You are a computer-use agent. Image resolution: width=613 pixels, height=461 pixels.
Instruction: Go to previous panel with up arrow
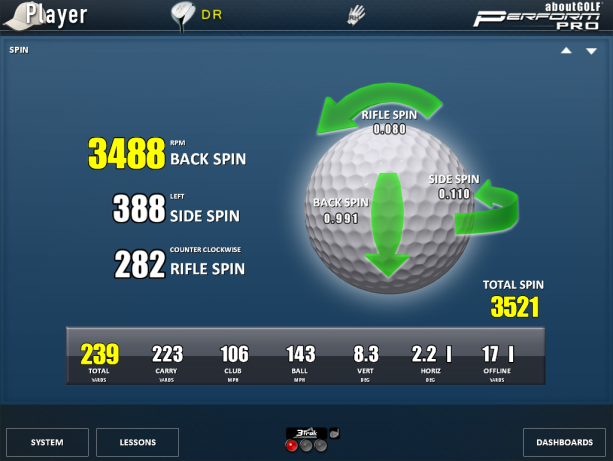(567, 49)
